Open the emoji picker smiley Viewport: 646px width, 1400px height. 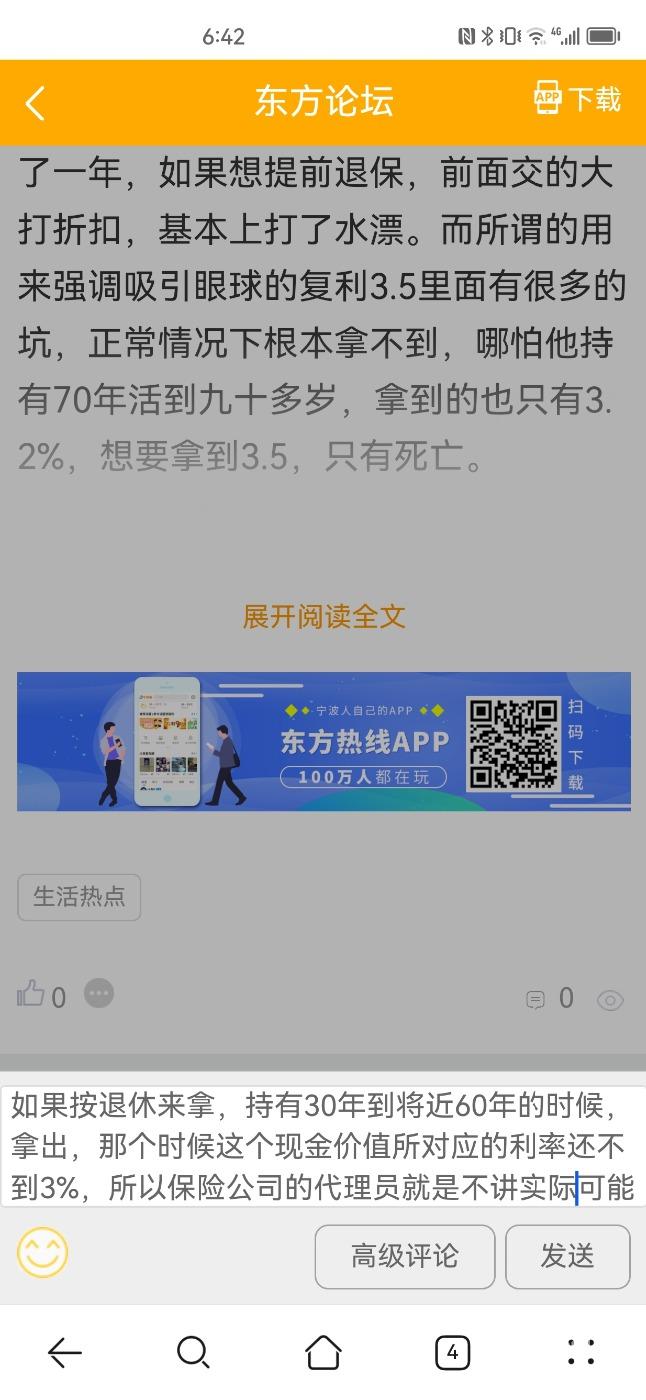pyautogui.click(x=43, y=1254)
